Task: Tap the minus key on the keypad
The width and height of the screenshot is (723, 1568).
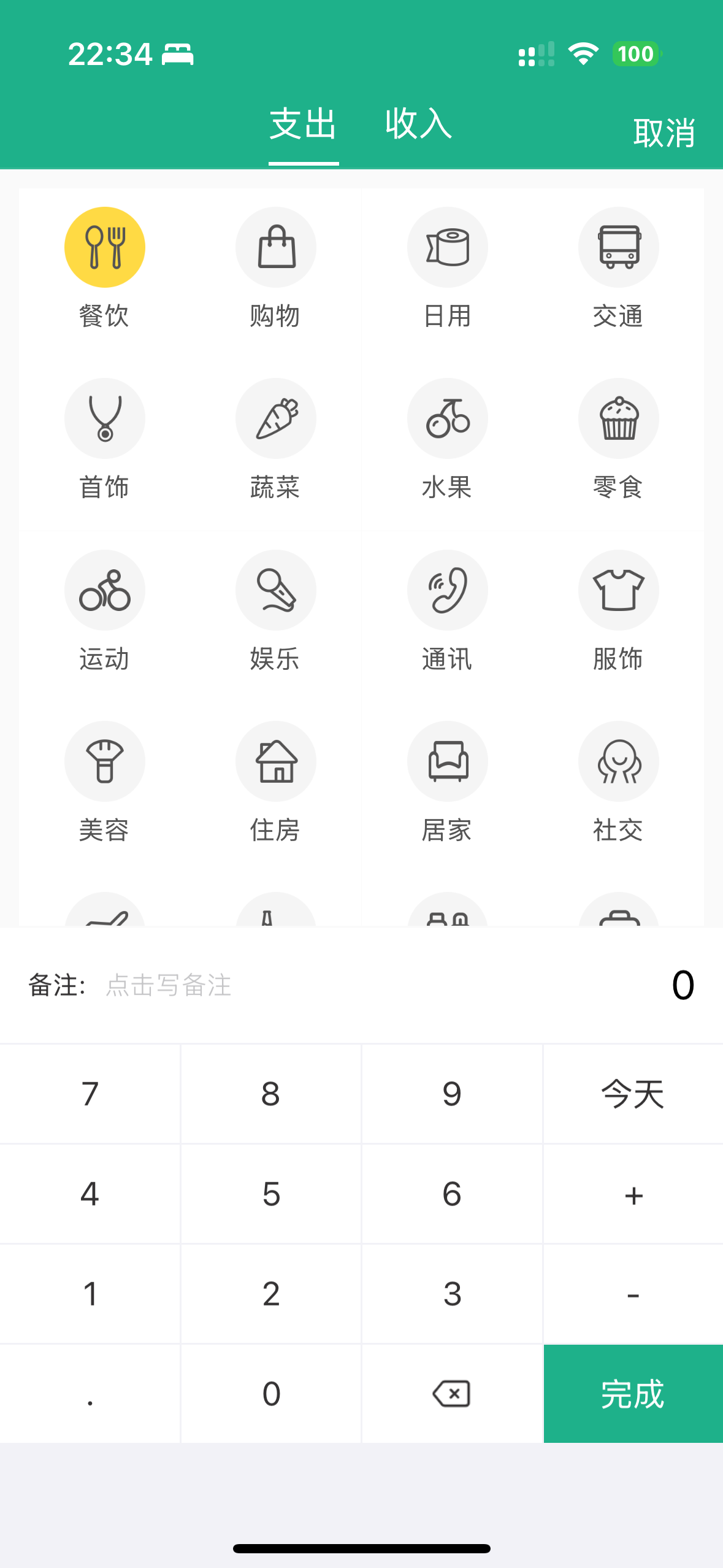Action: [x=633, y=1294]
